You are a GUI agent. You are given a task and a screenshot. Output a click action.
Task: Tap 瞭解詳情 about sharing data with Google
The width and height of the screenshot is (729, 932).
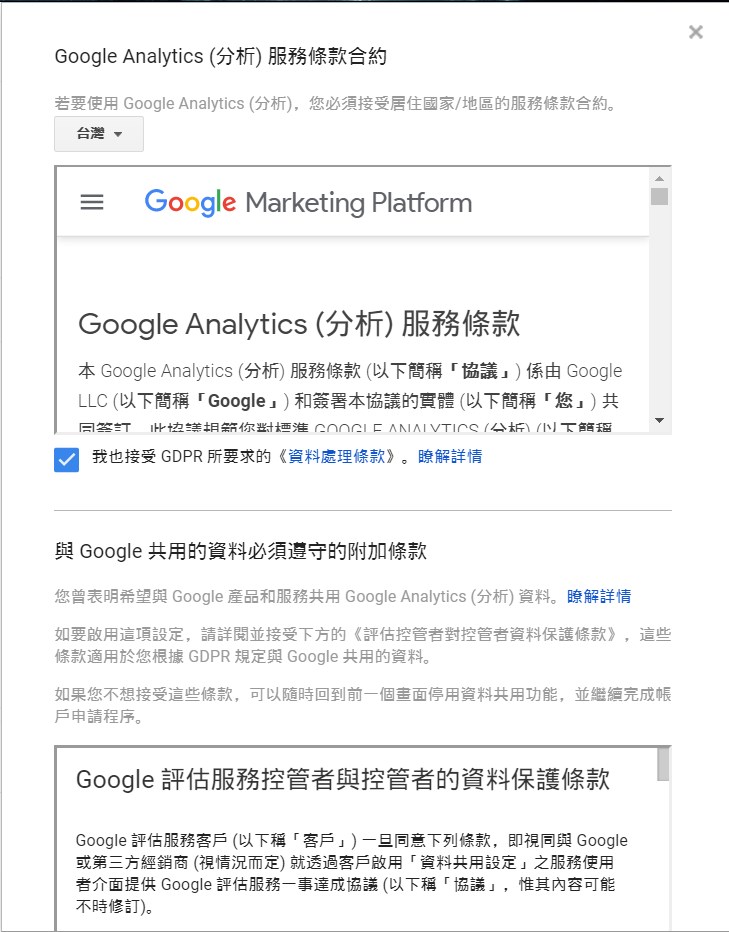click(599, 596)
